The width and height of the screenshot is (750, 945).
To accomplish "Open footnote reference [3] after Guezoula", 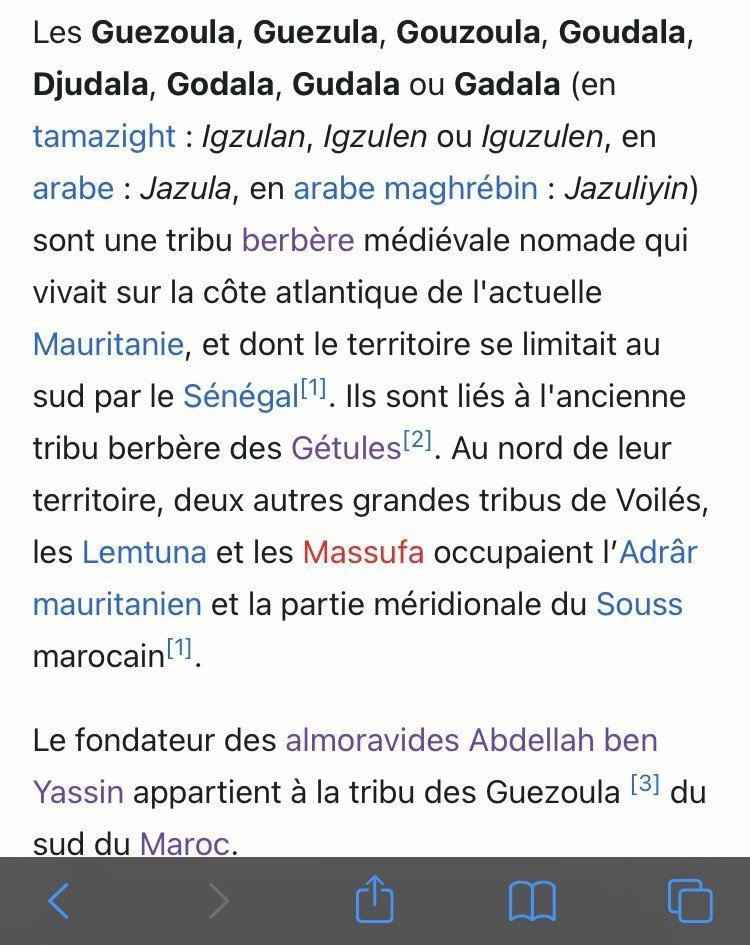I will tap(645, 783).
